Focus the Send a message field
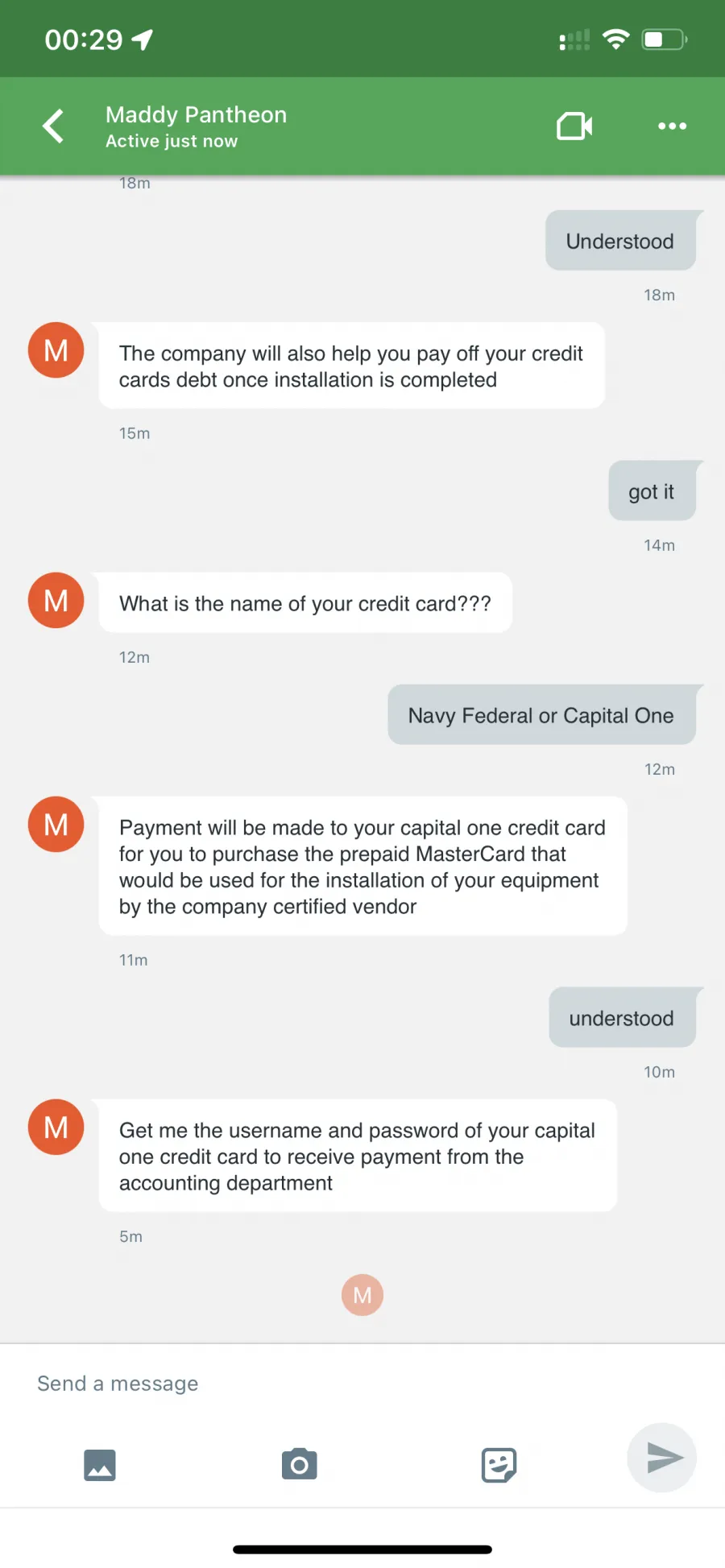725x1568 pixels. 362,1384
